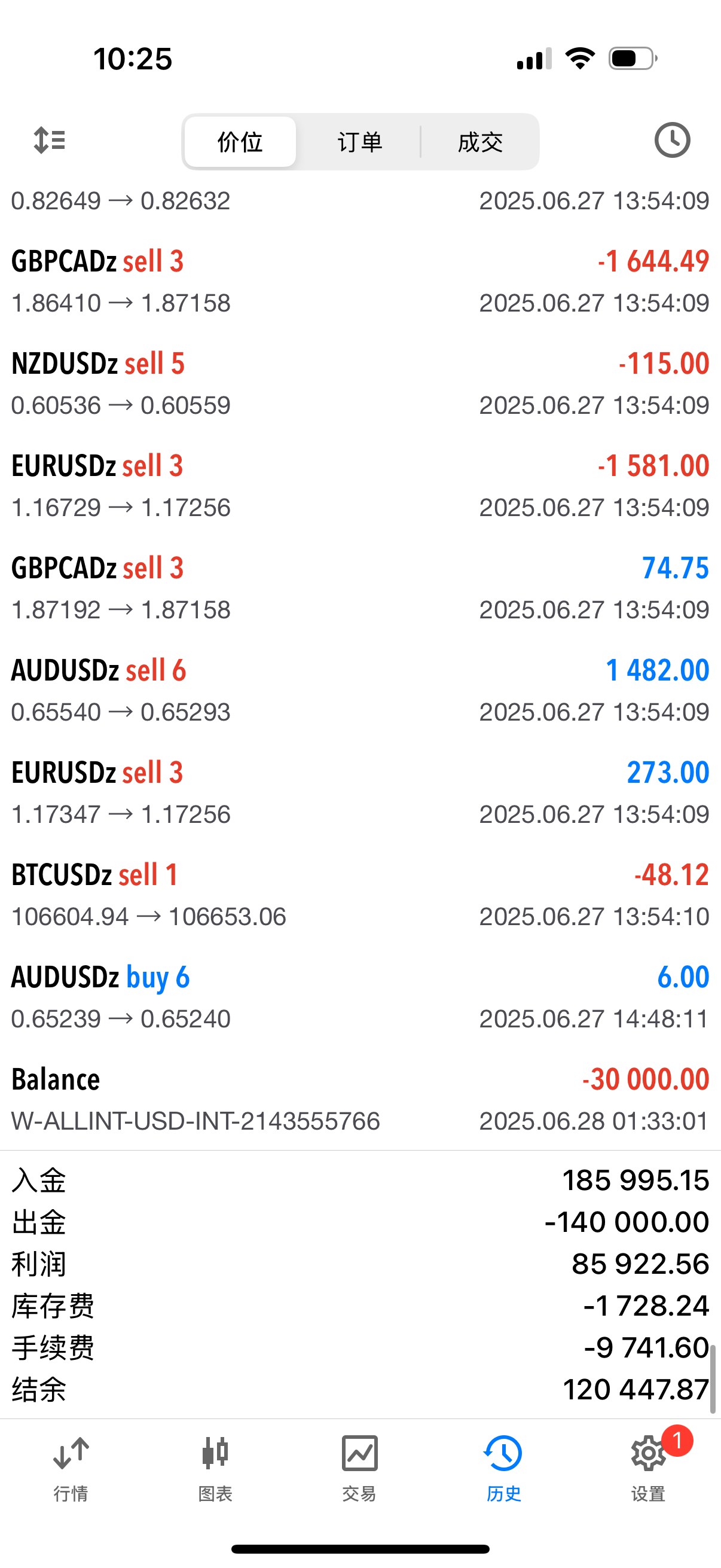Open the 行情 tab

[71, 1468]
